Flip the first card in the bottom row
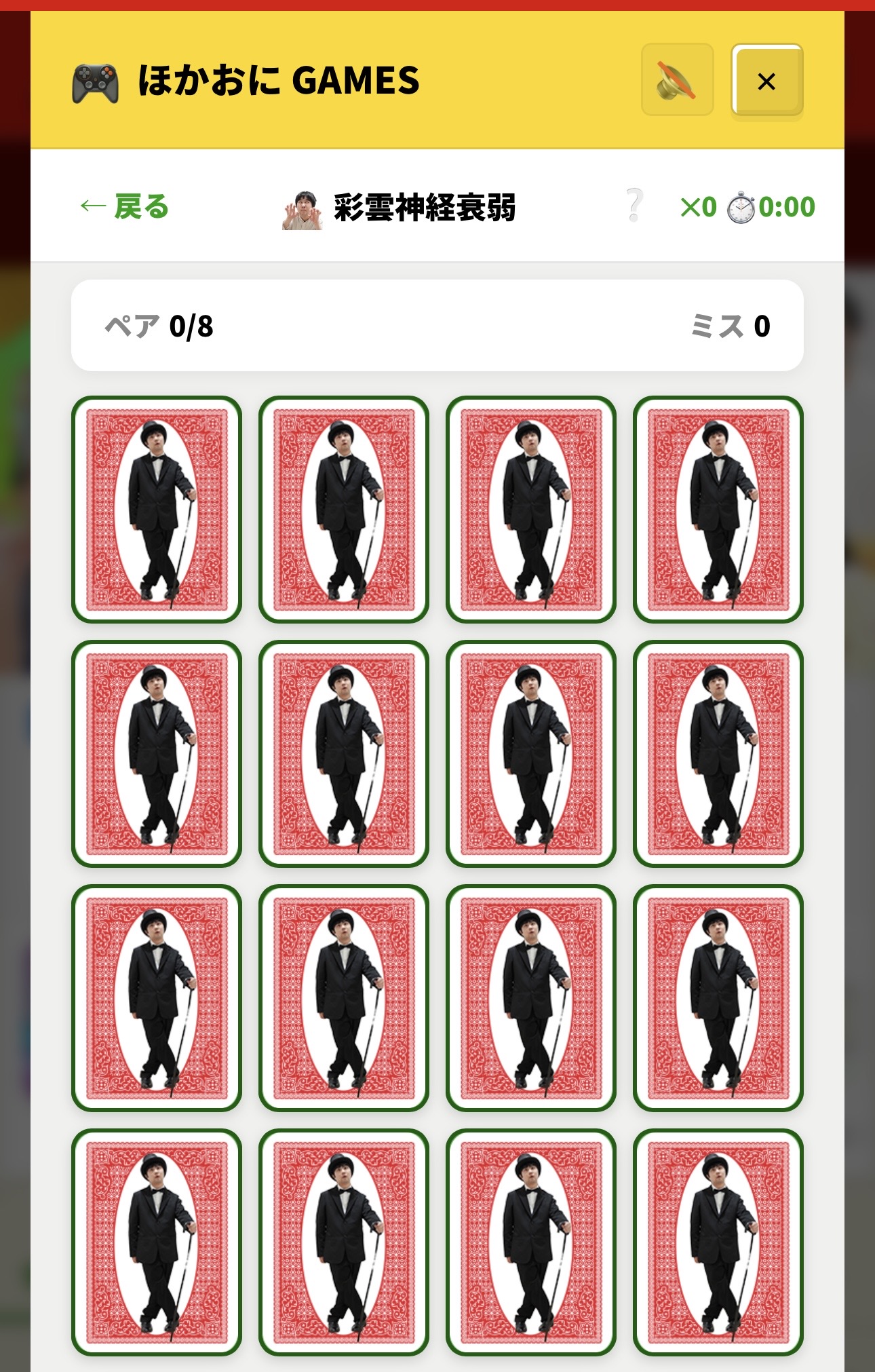875x1372 pixels. pos(157,1242)
